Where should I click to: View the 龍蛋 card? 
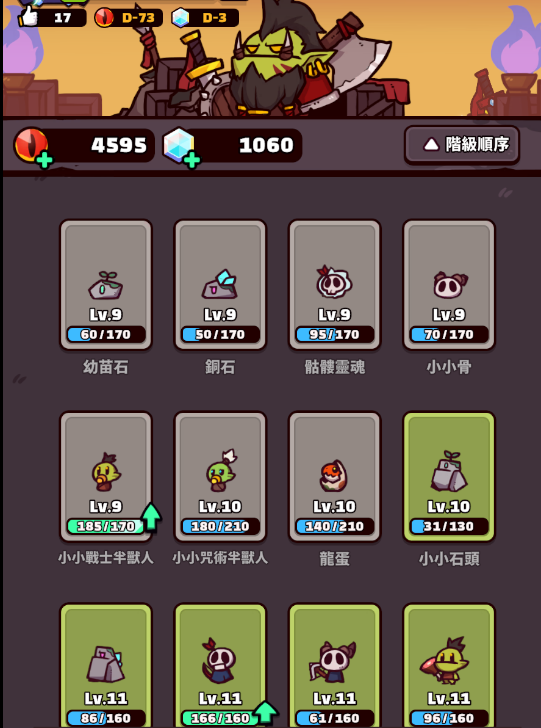pos(334,476)
